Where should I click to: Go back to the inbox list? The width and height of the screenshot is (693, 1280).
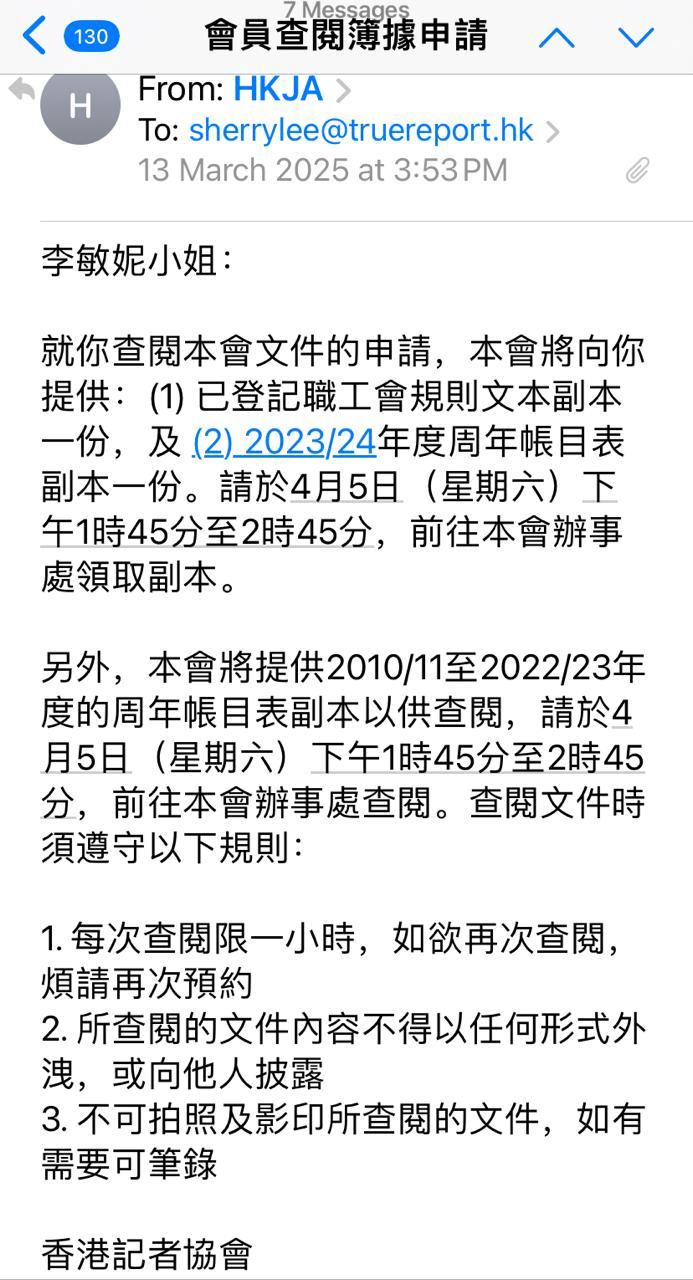point(70,38)
